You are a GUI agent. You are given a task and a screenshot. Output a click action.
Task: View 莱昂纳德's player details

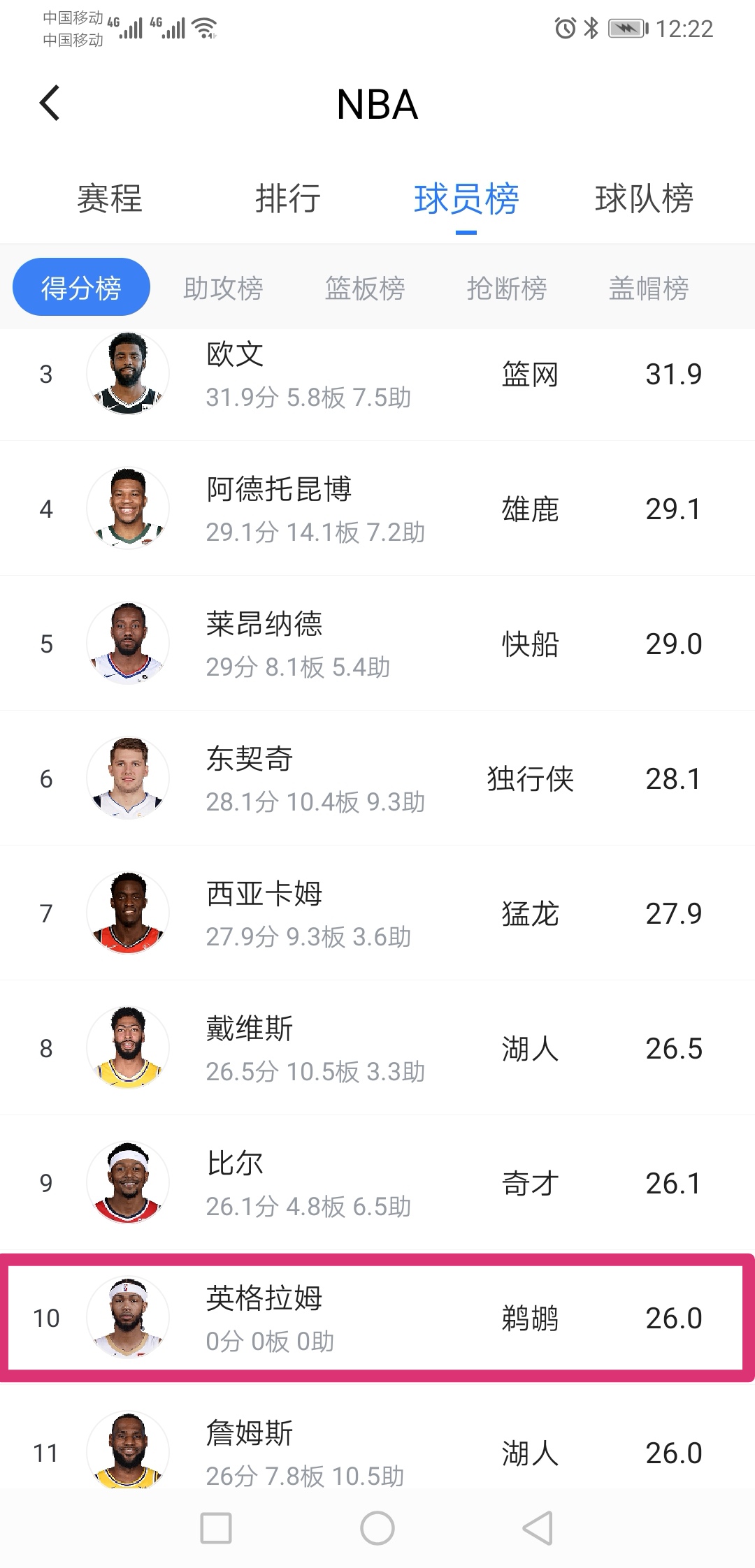point(377,644)
